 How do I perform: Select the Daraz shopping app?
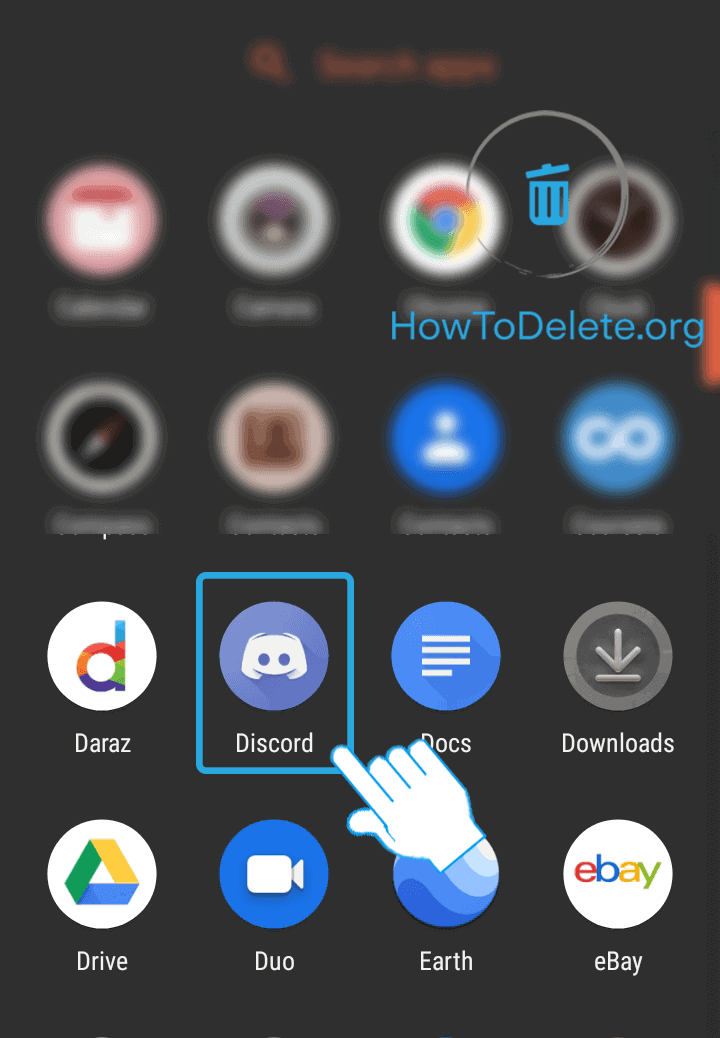point(102,656)
